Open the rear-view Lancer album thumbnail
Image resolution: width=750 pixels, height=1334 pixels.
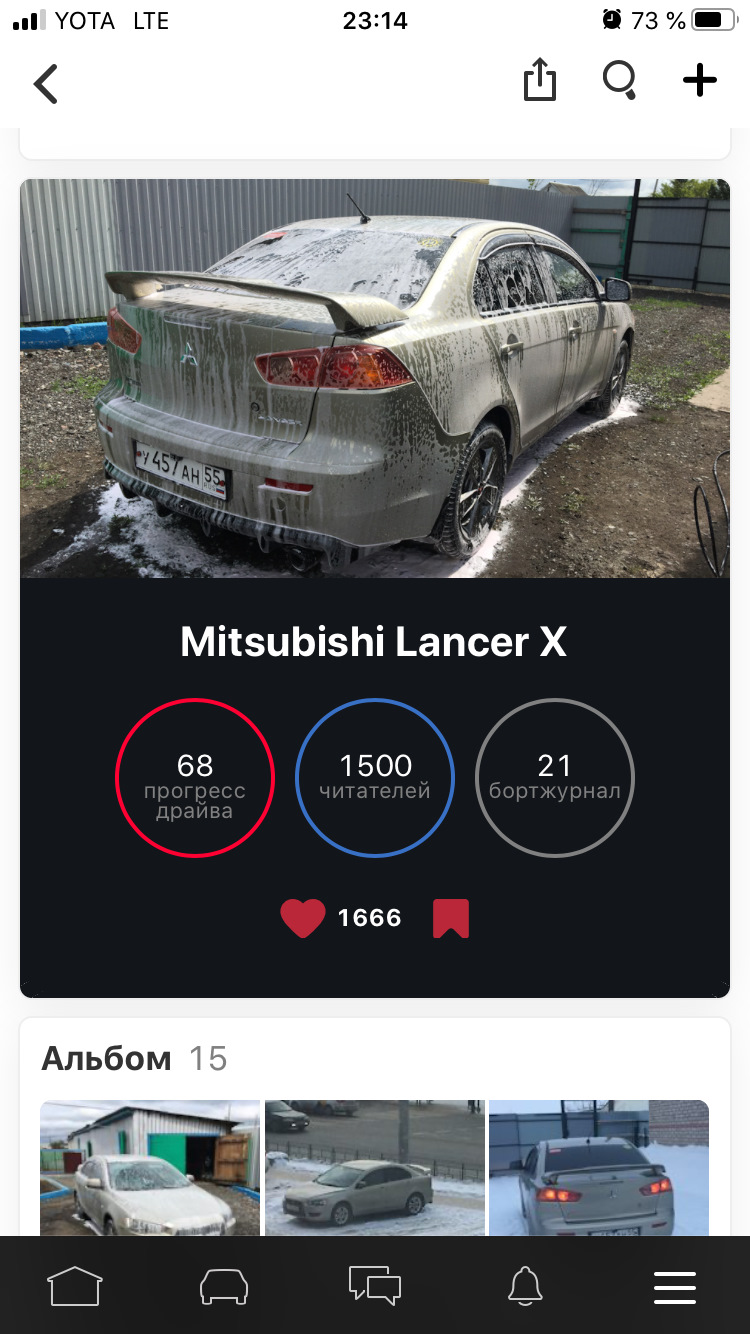point(598,1168)
